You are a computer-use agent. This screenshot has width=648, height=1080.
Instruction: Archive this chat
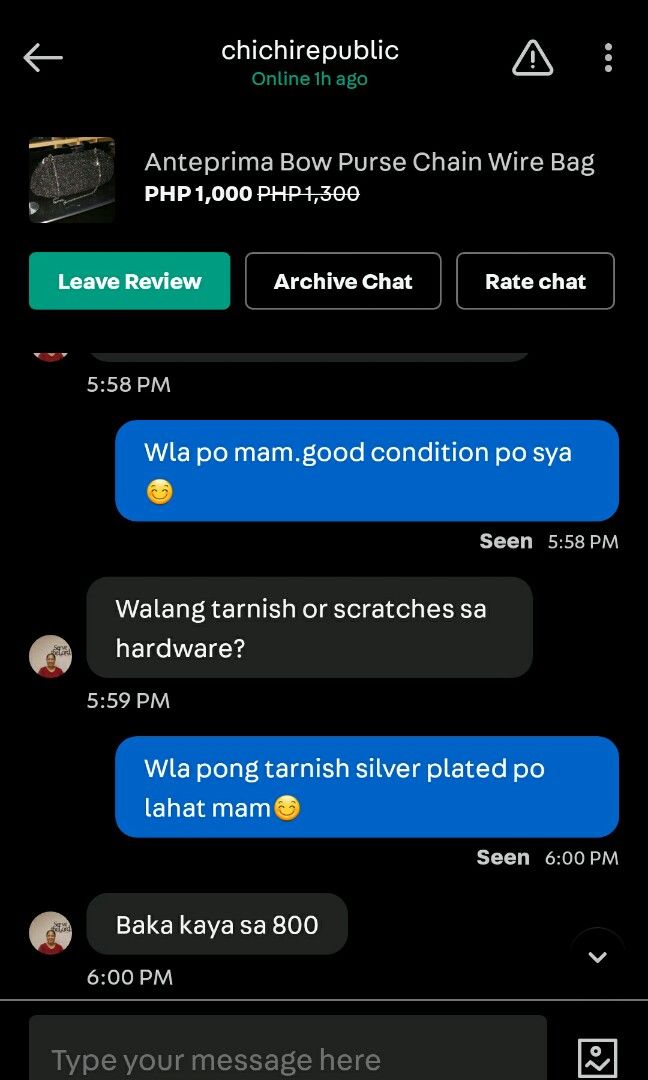click(343, 281)
